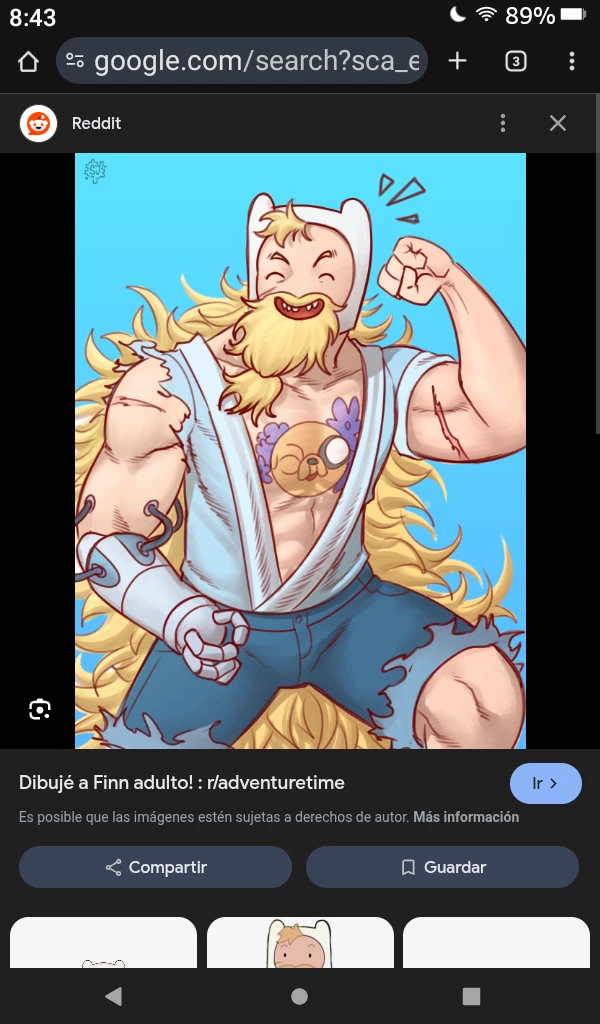Go to the Chrome home page

tap(28, 62)
